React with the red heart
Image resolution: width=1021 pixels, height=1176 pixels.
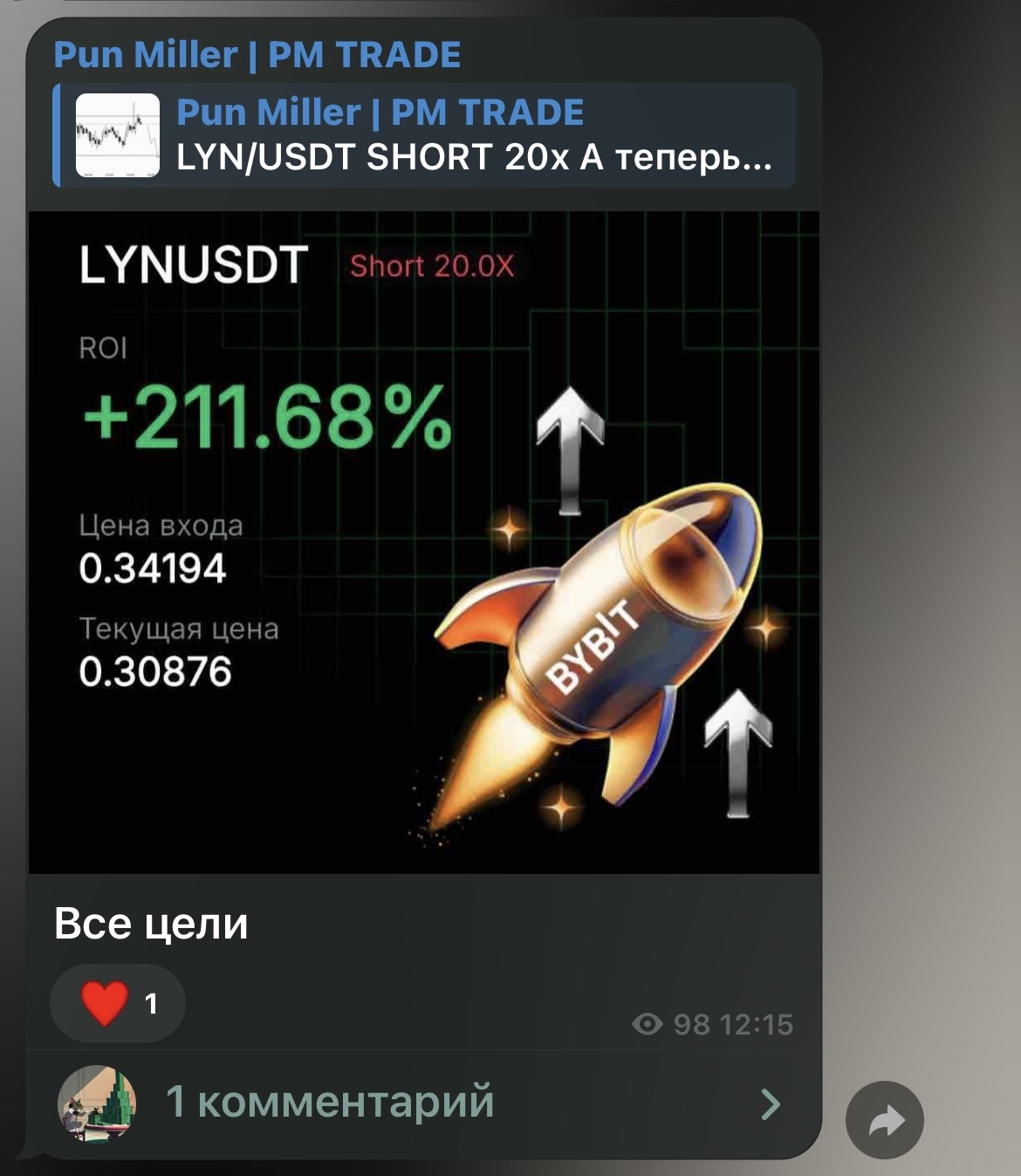tap(117, 1003)
